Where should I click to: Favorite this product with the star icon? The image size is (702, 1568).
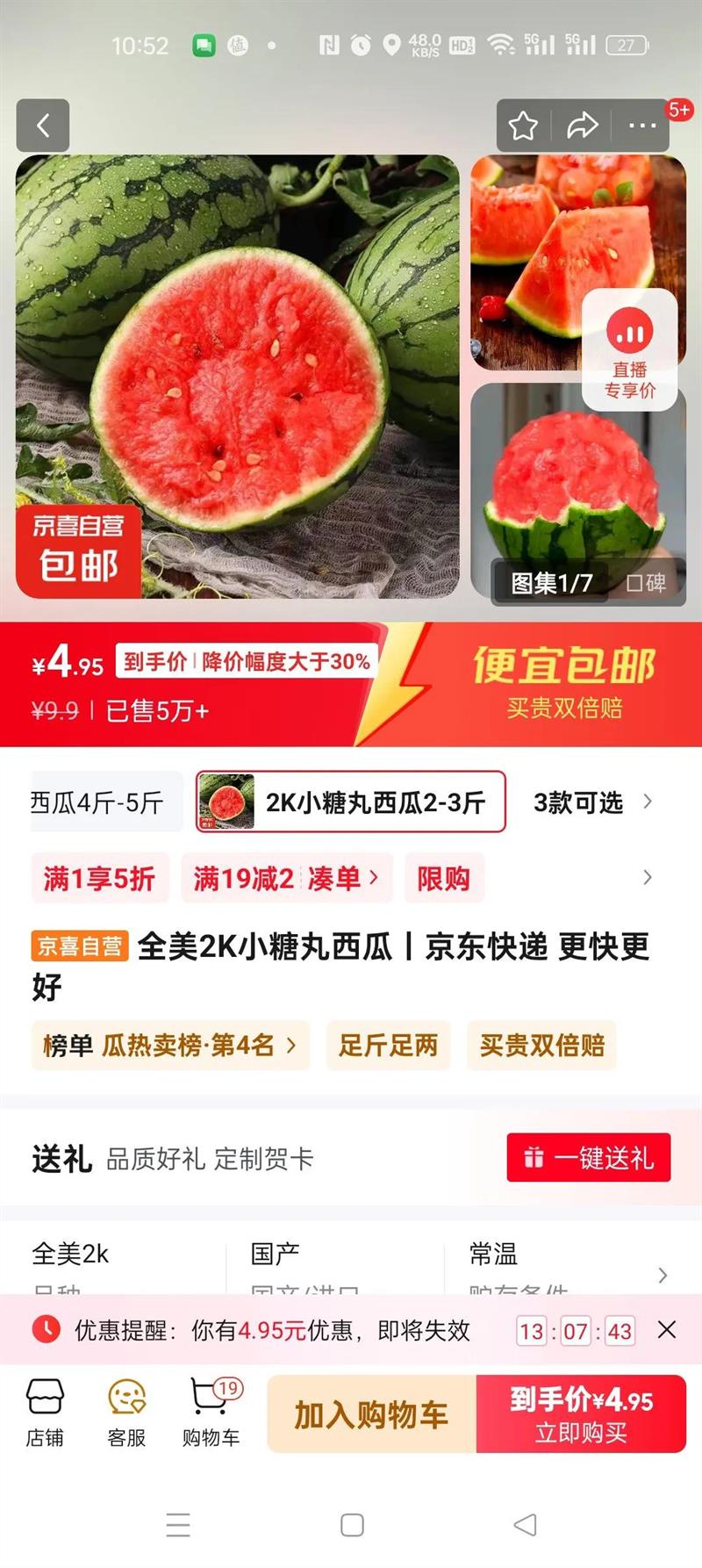pos(524,126)
